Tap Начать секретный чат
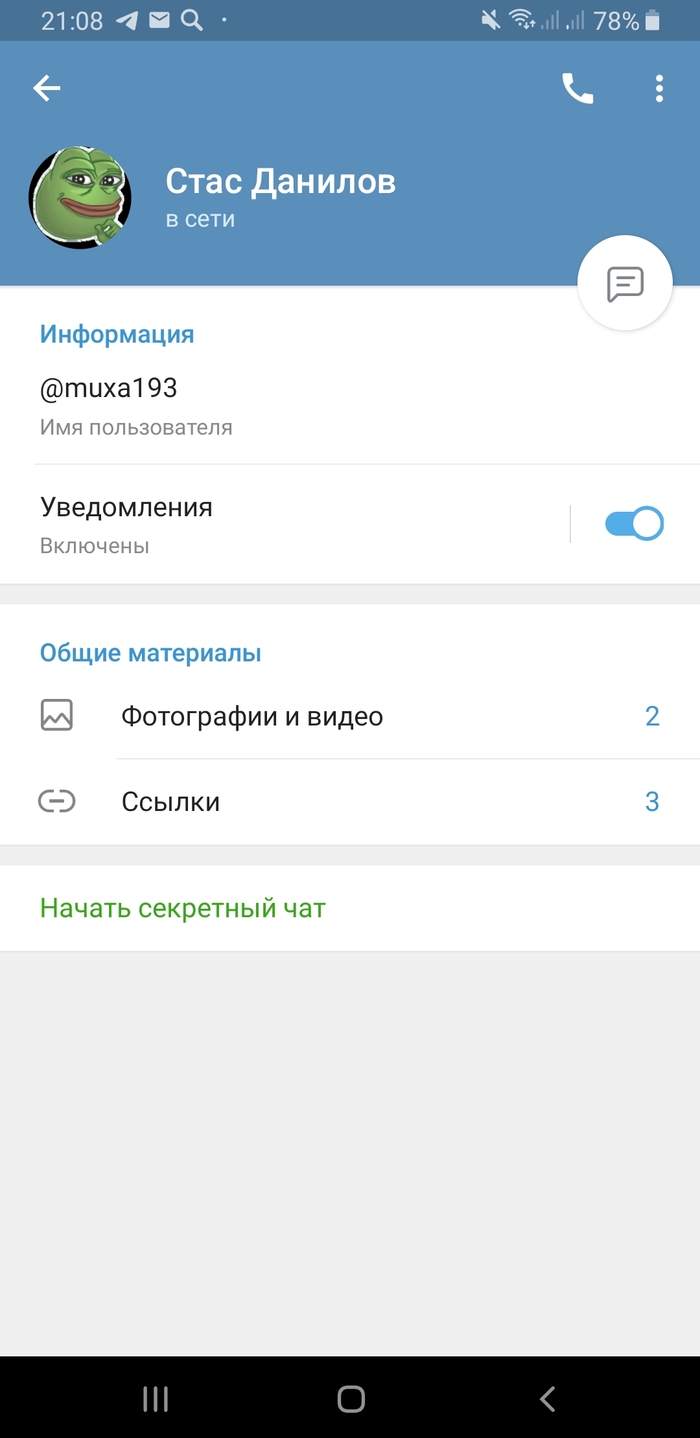700x1438 pixels. pos(183,908)
